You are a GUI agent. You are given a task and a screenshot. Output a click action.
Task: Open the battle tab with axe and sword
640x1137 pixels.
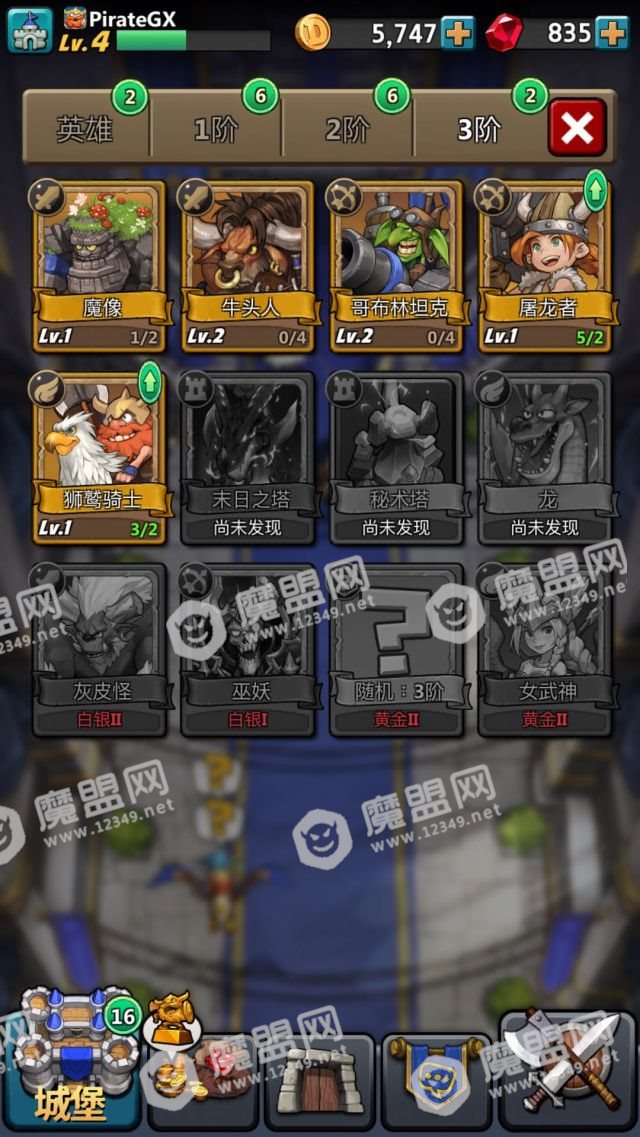click(566, 1070)
